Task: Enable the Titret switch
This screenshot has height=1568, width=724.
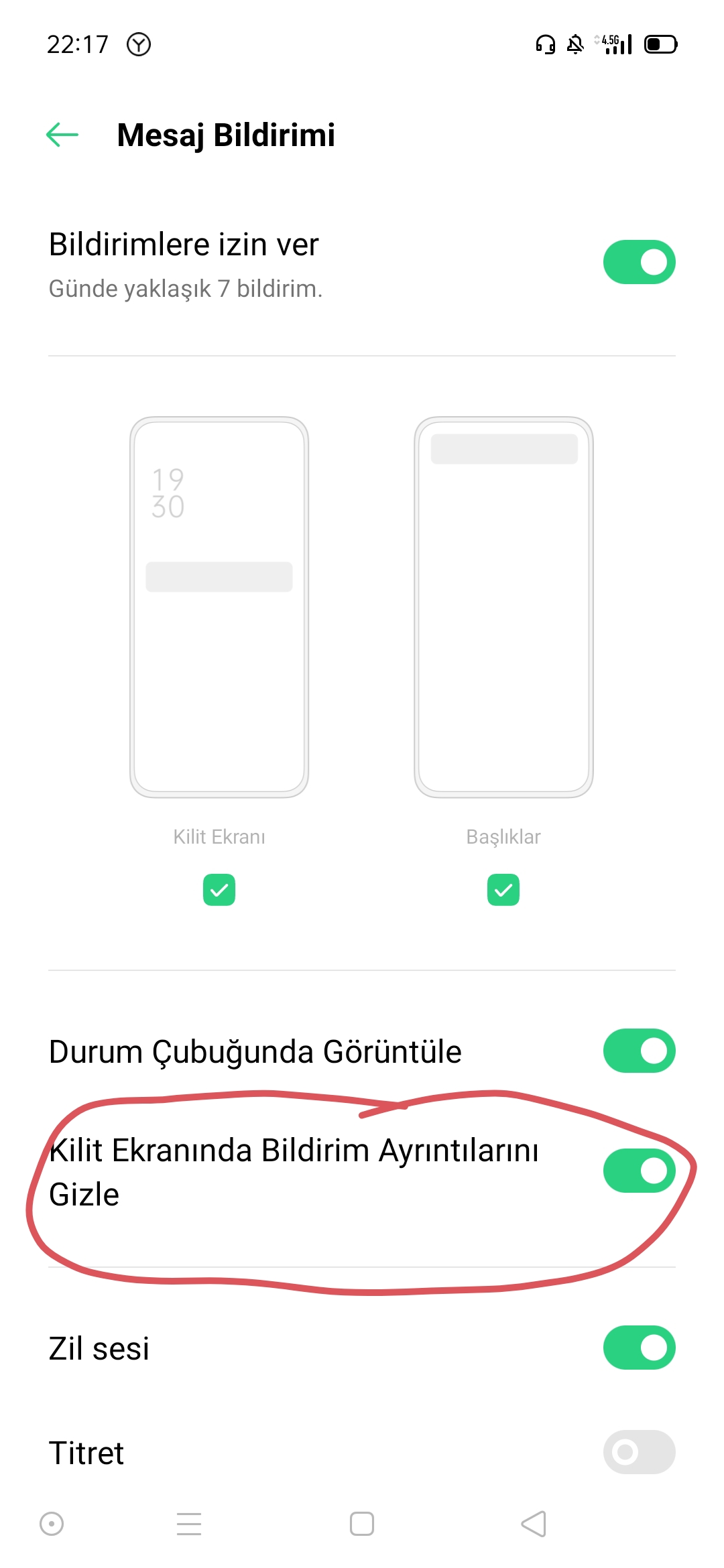Action: pyautogui.click(x=639, y=1452)
